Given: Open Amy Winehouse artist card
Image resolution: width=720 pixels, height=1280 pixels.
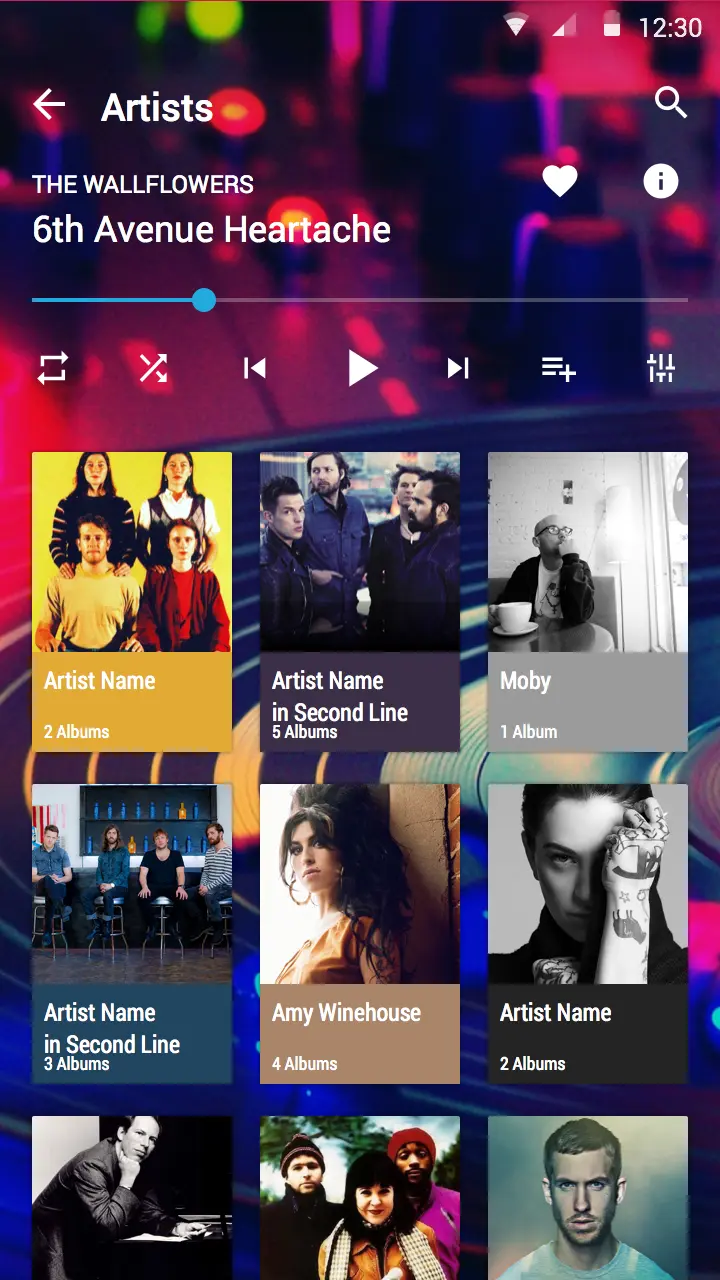Looking at the screenshot, I should click(360, 932).
